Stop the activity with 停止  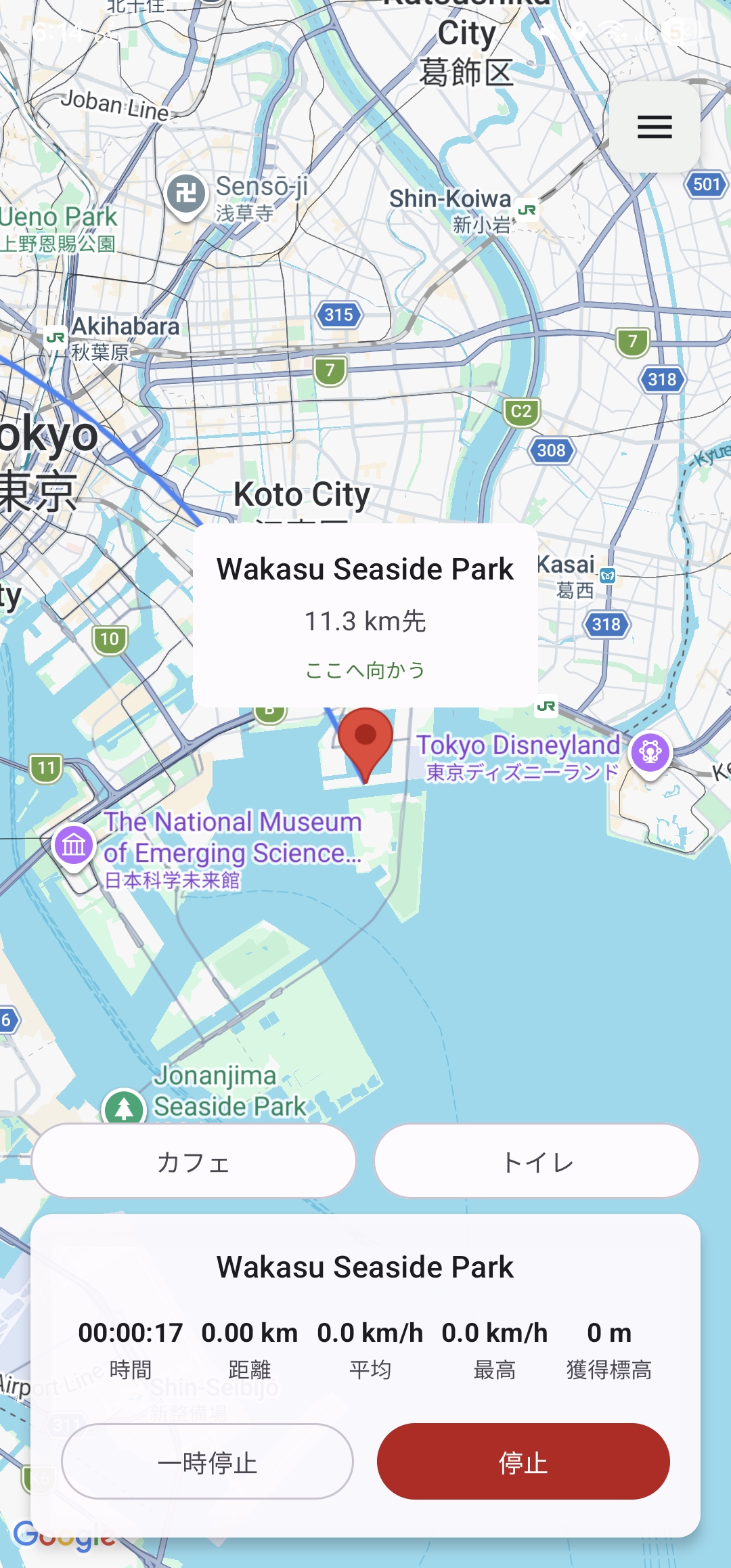tap(523, 1462)
